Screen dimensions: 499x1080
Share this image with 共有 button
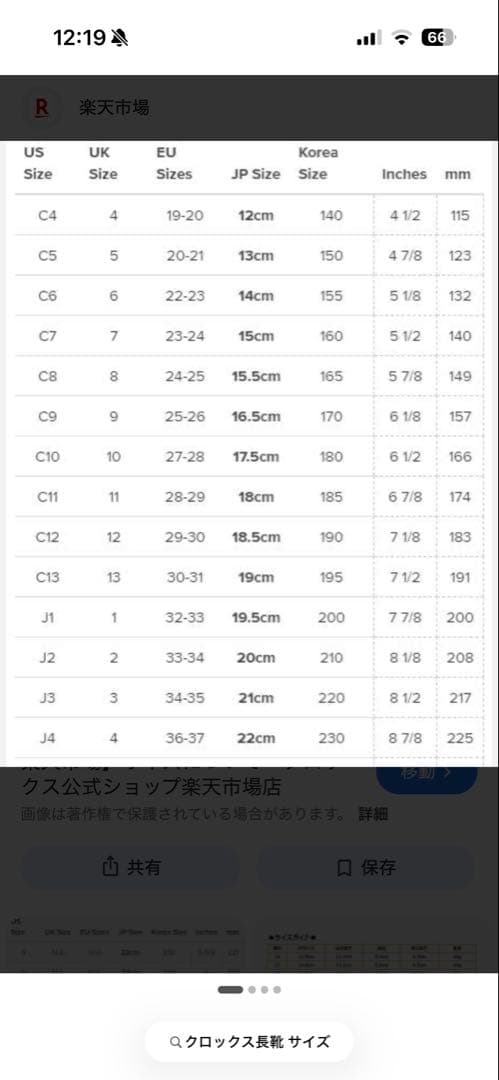(130, 867)
